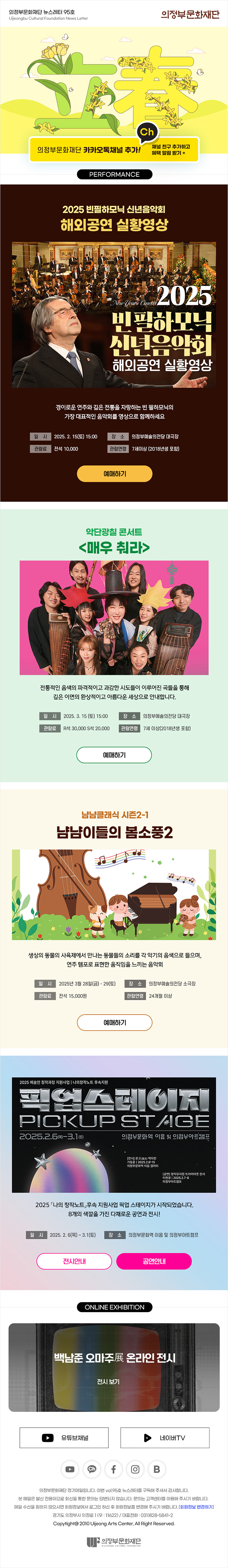The width and height of the screenshot is (228, 1568).
Task: Book tickets for the Vienna Philharmonic New Year's Concert
Action: tap(114, 473)
